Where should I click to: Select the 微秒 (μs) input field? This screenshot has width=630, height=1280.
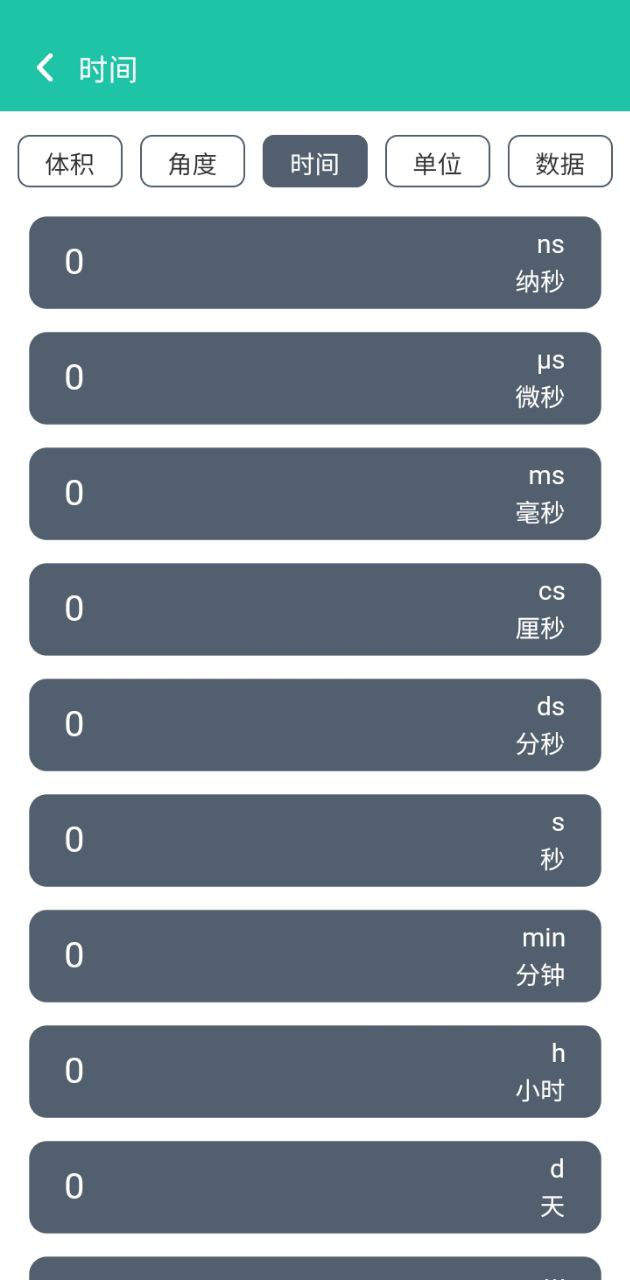pos(315,378)
